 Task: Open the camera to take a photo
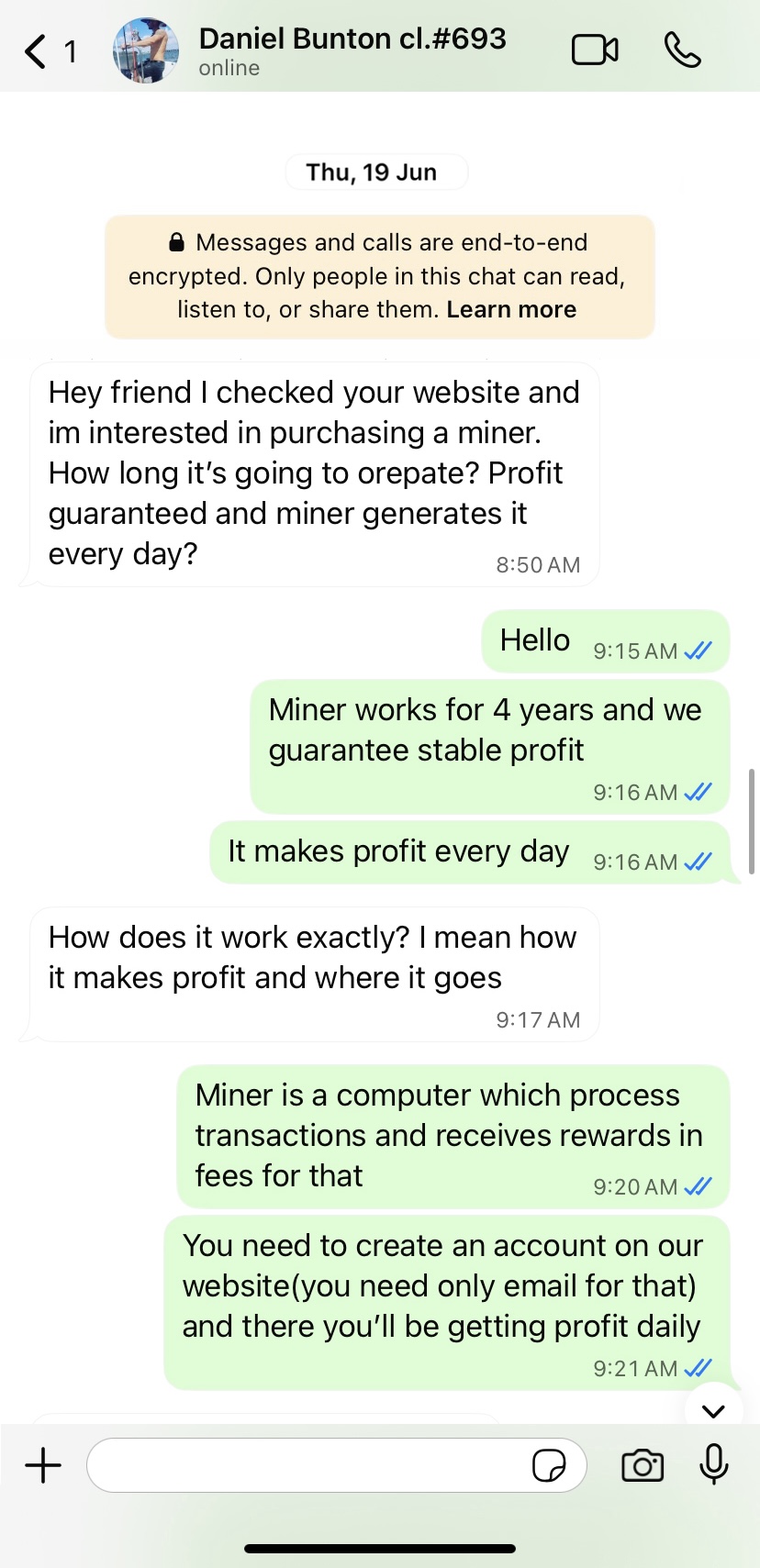(643, 1465)
